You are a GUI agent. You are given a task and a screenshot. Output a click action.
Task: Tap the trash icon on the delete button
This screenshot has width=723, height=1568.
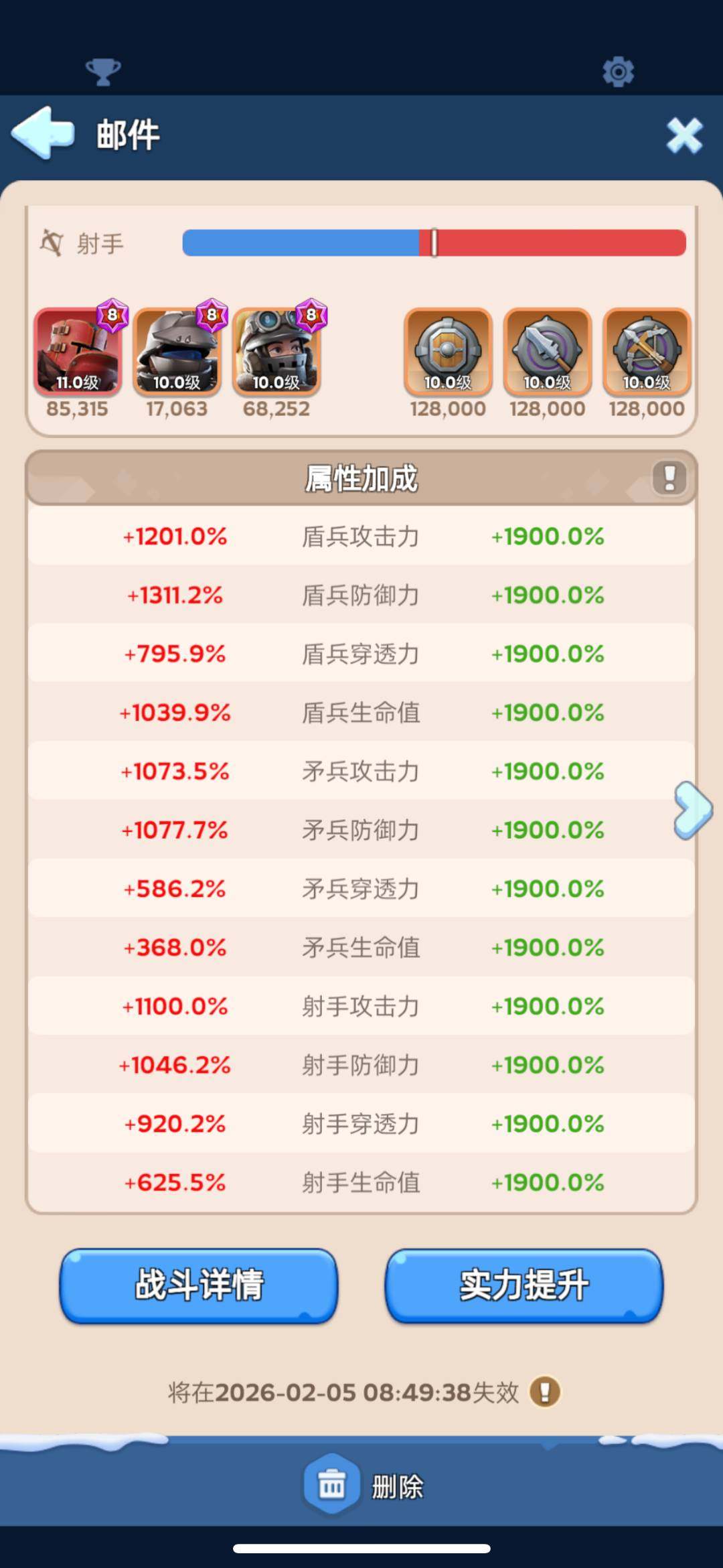[x=332, y=1484]
